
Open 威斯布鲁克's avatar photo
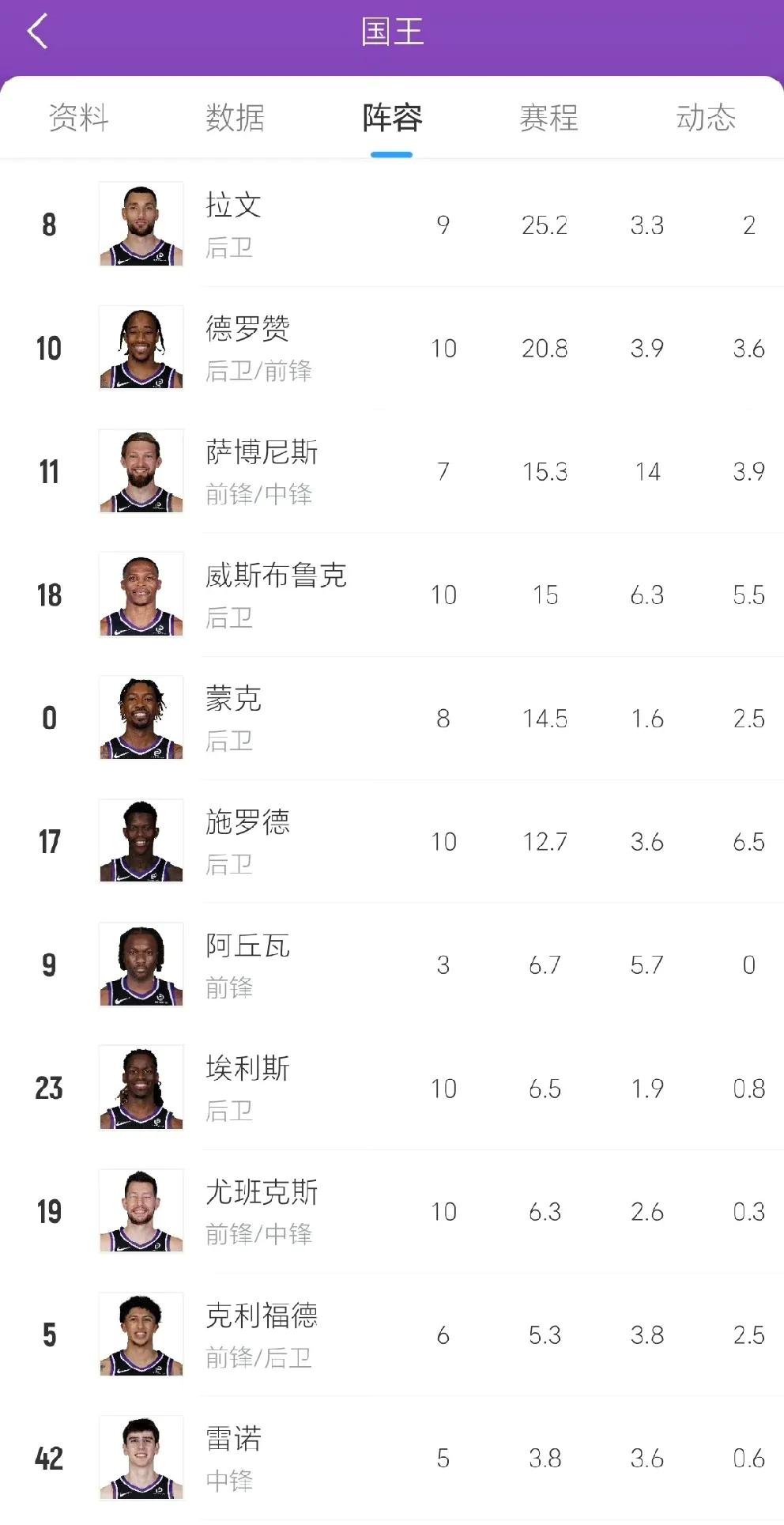pyautogui.click(x=141, y=595)
